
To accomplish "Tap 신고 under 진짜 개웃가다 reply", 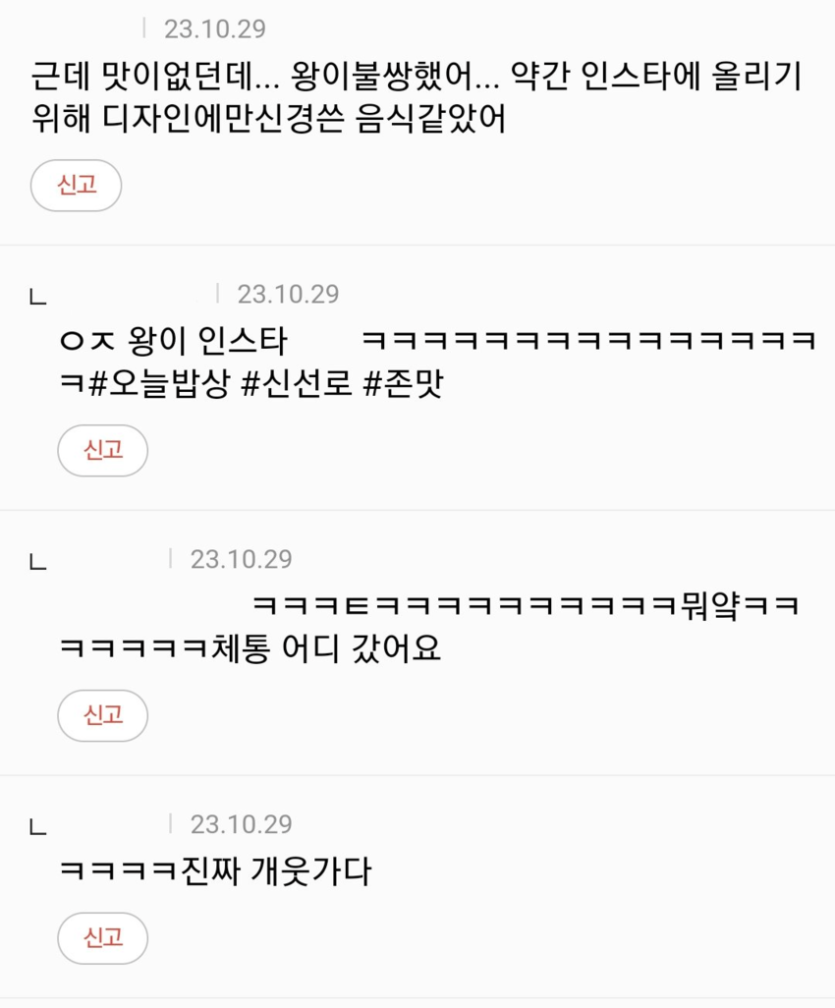I will tap(103, 938).
